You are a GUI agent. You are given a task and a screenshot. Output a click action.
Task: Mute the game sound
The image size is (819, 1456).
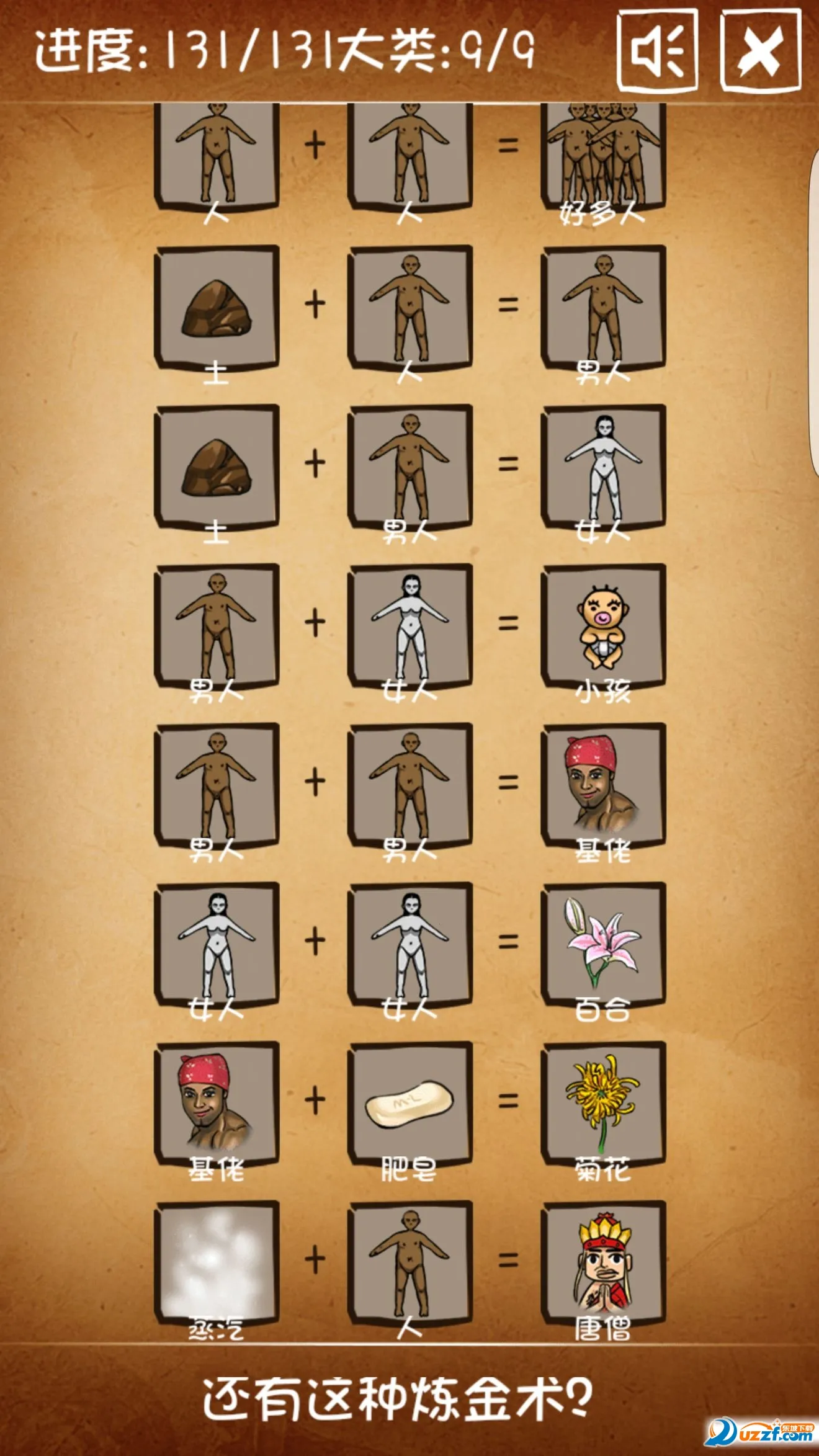(x=656, y=50)
